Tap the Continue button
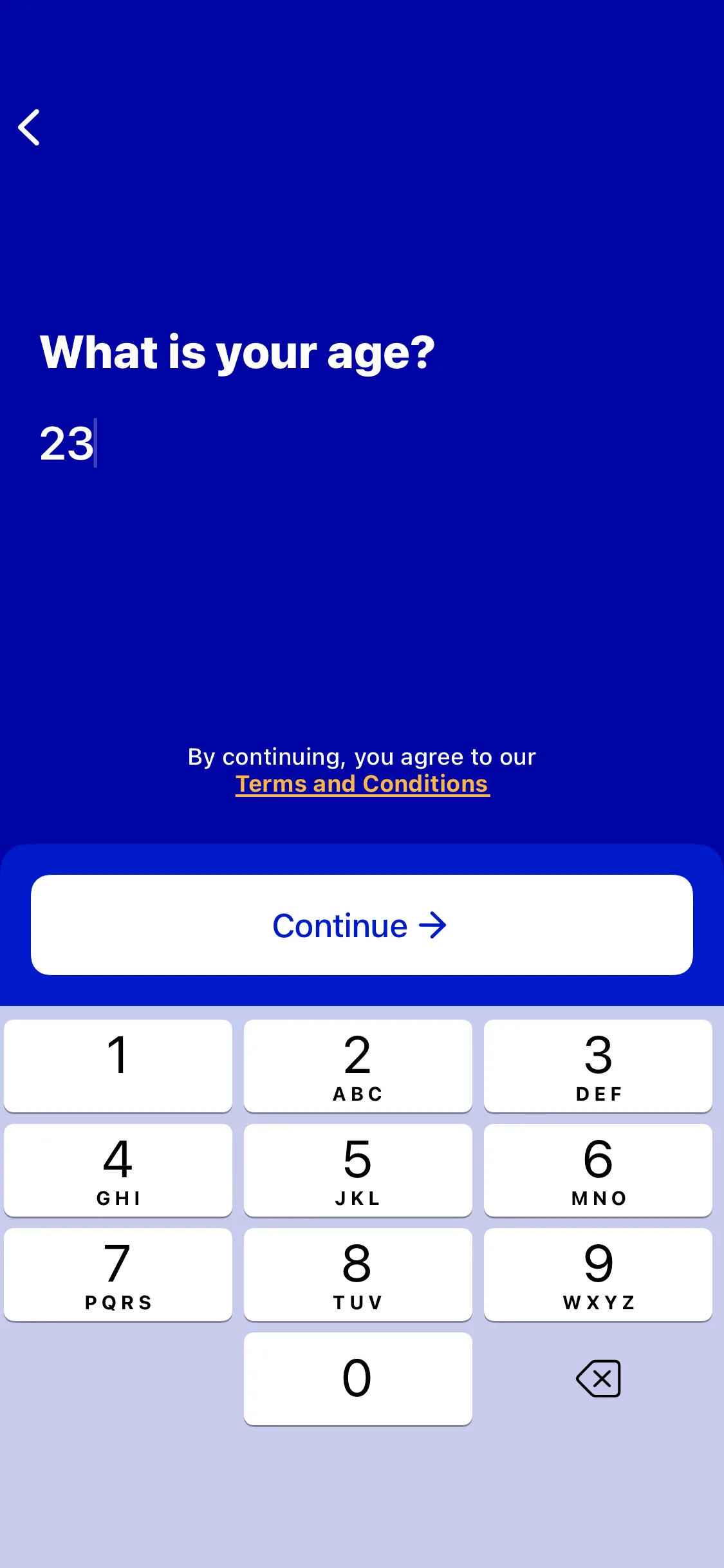The height and width of the screenshot is (1568, 724). click(362, 925)
